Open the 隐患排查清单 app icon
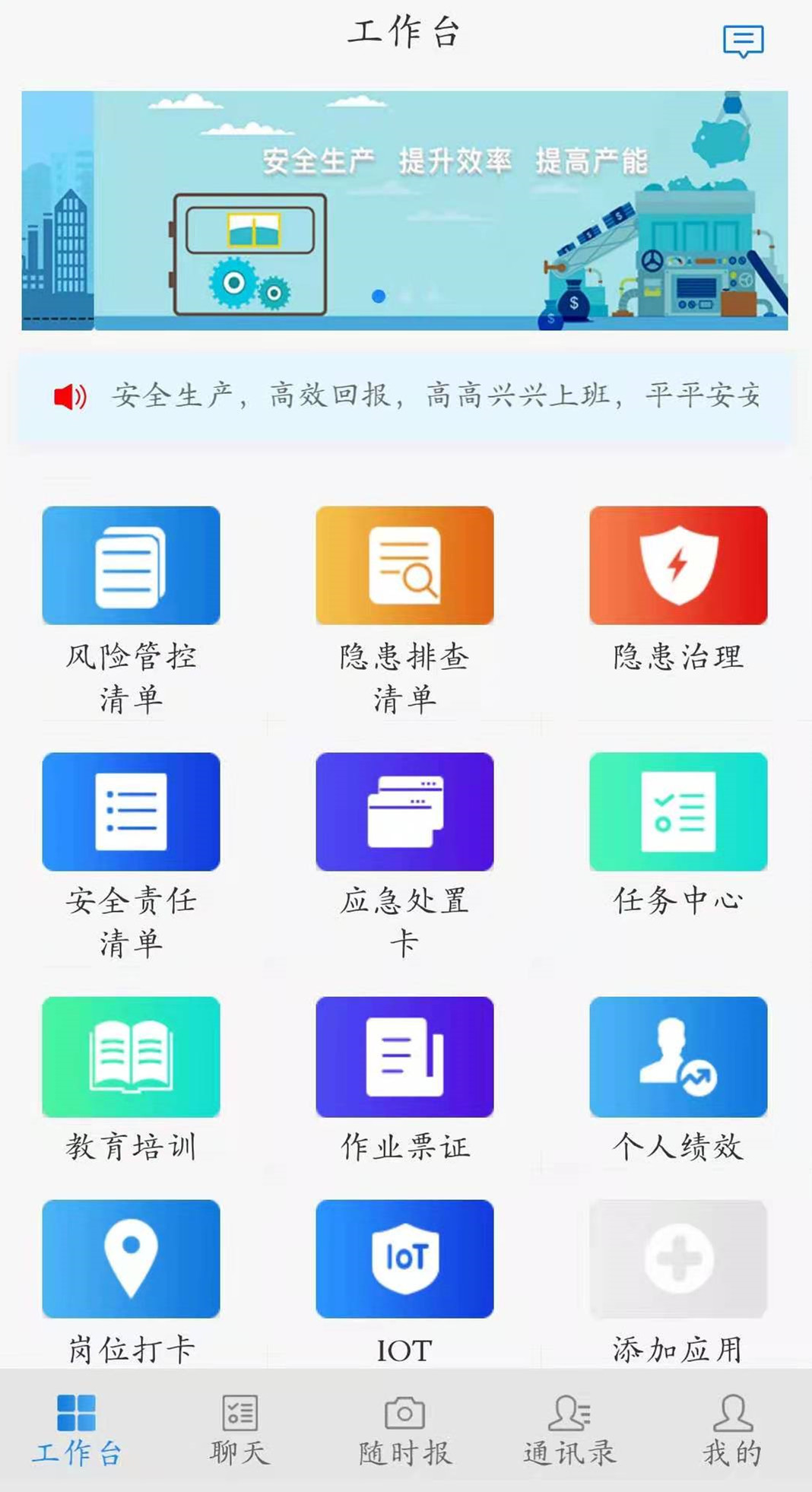812x1492 pixels. 404,566
